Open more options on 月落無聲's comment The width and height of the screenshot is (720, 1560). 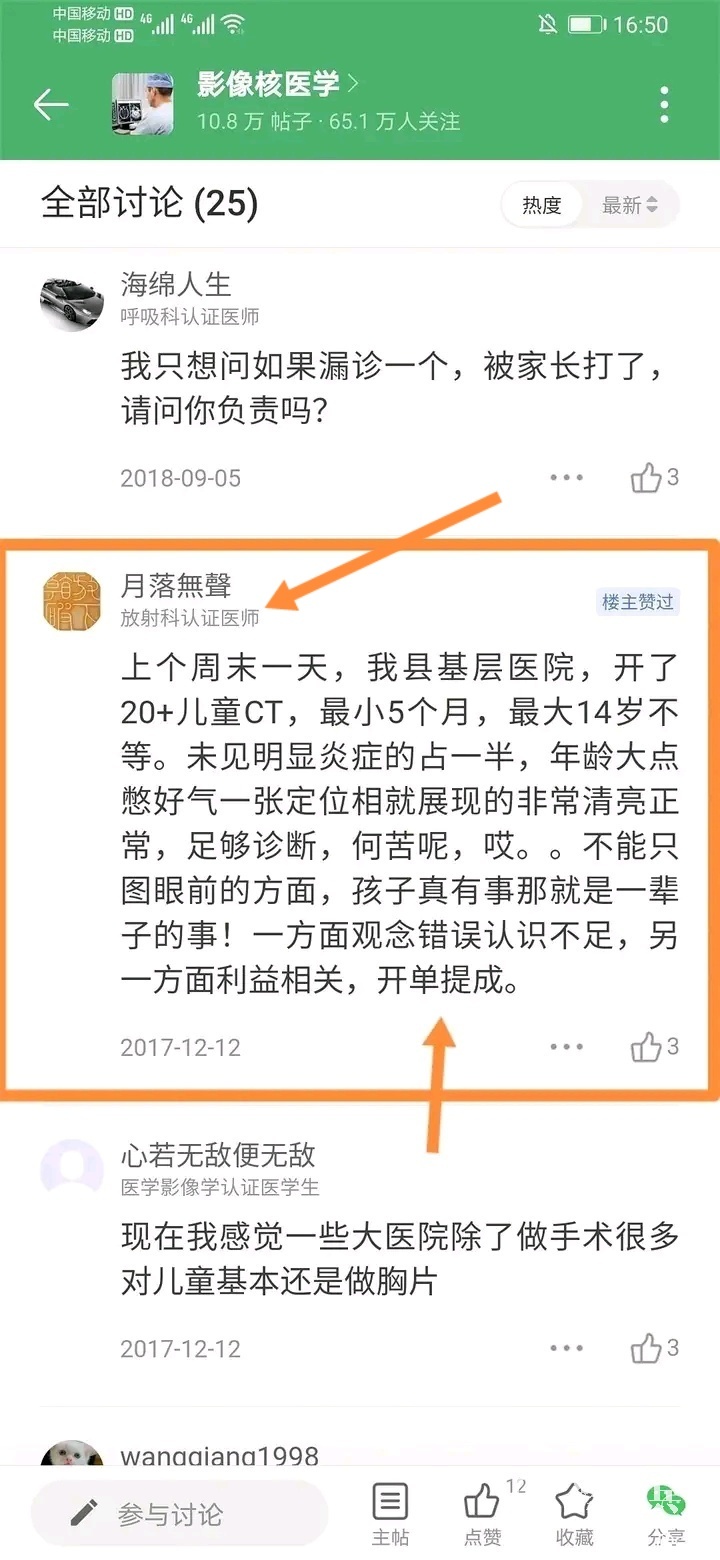coord(566,1048)
